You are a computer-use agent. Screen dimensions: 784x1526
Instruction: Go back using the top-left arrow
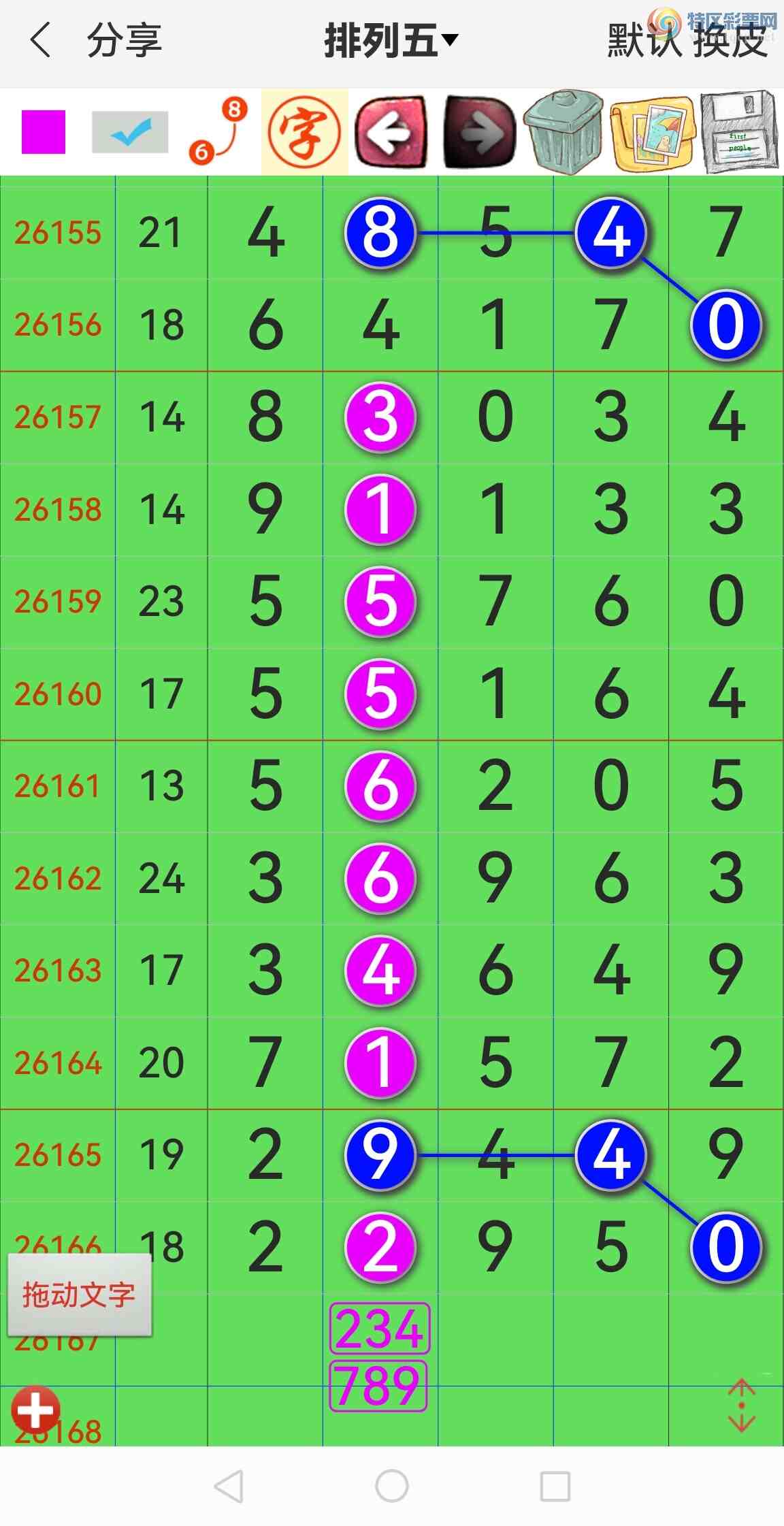(40, 39)
